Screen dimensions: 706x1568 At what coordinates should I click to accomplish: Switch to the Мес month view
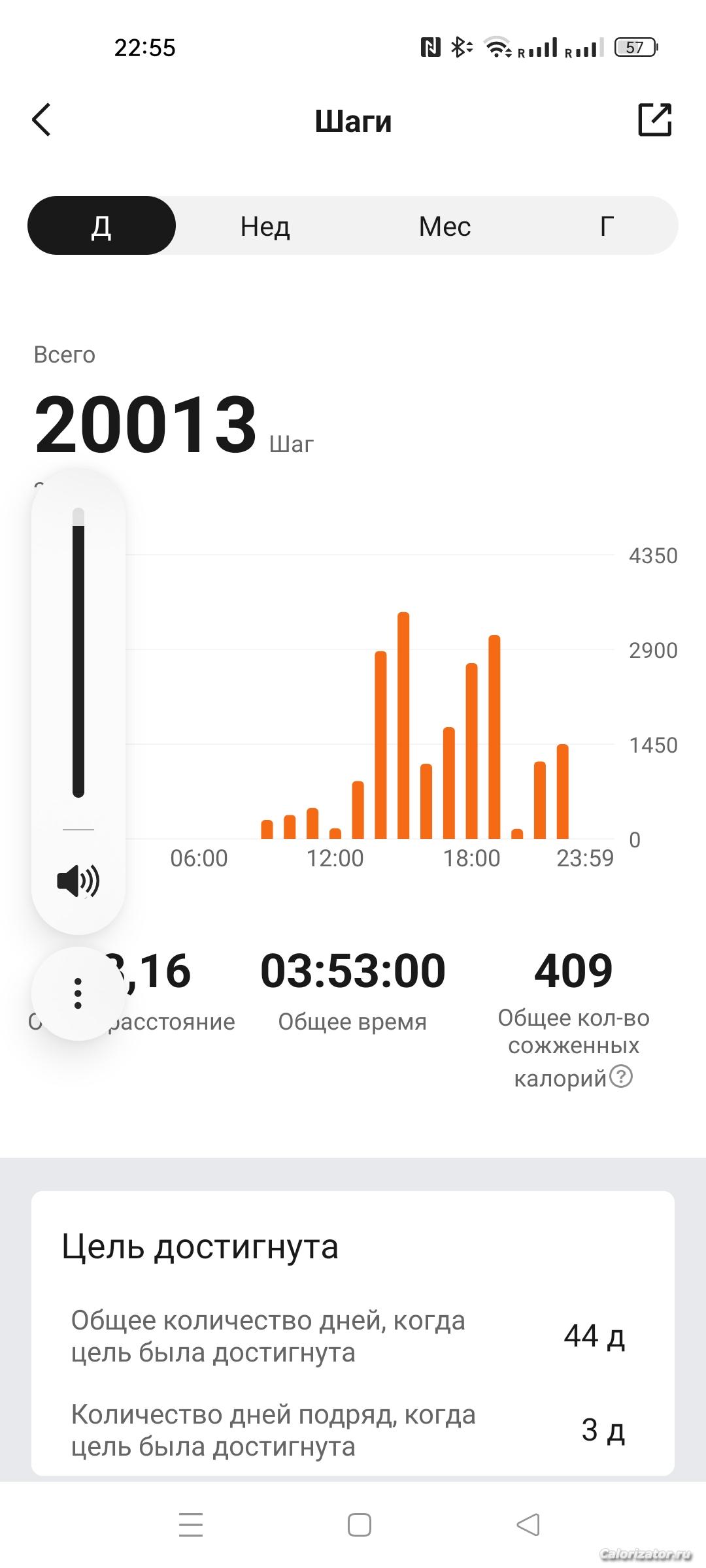click(x=445, y=226)
